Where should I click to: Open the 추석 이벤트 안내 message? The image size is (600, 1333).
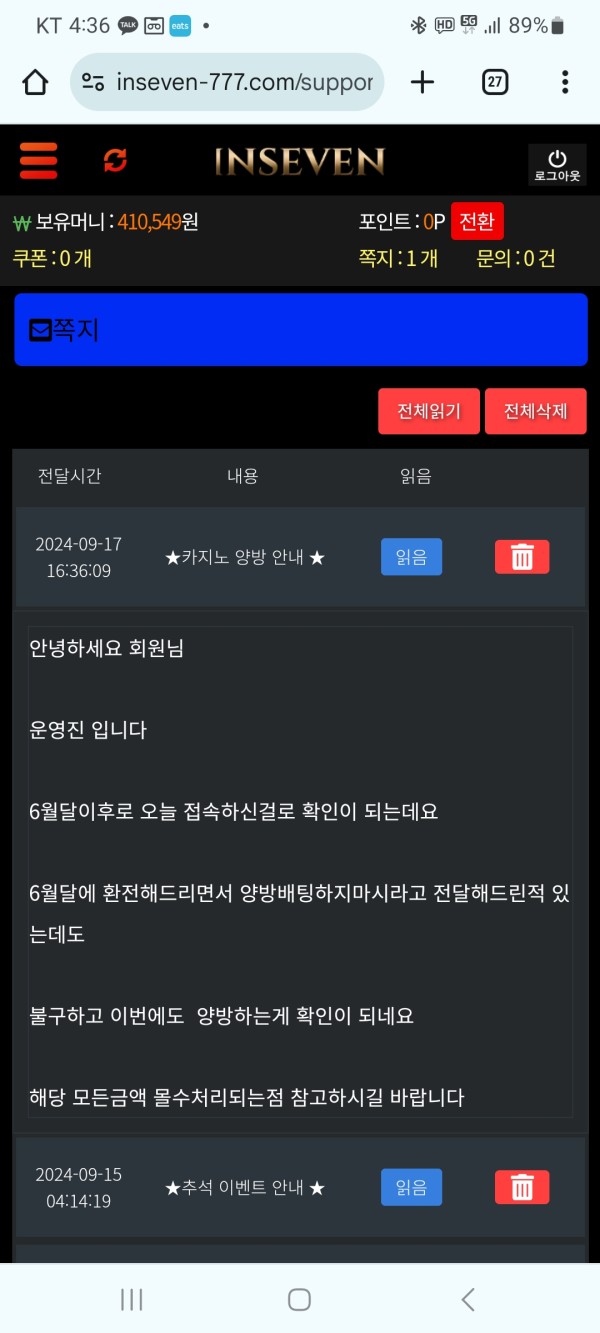[245, 1187]
